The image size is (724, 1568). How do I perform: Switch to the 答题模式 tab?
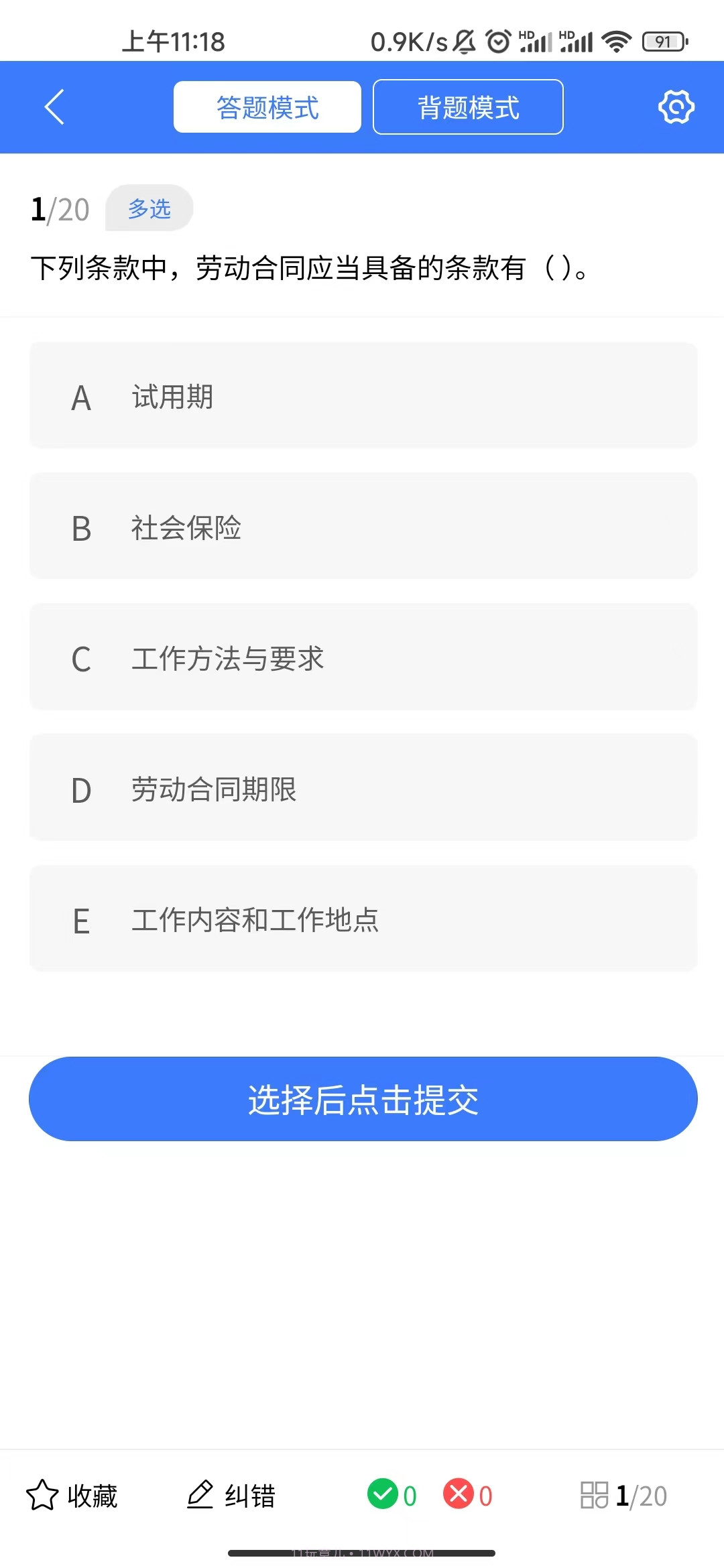(266, 107)
